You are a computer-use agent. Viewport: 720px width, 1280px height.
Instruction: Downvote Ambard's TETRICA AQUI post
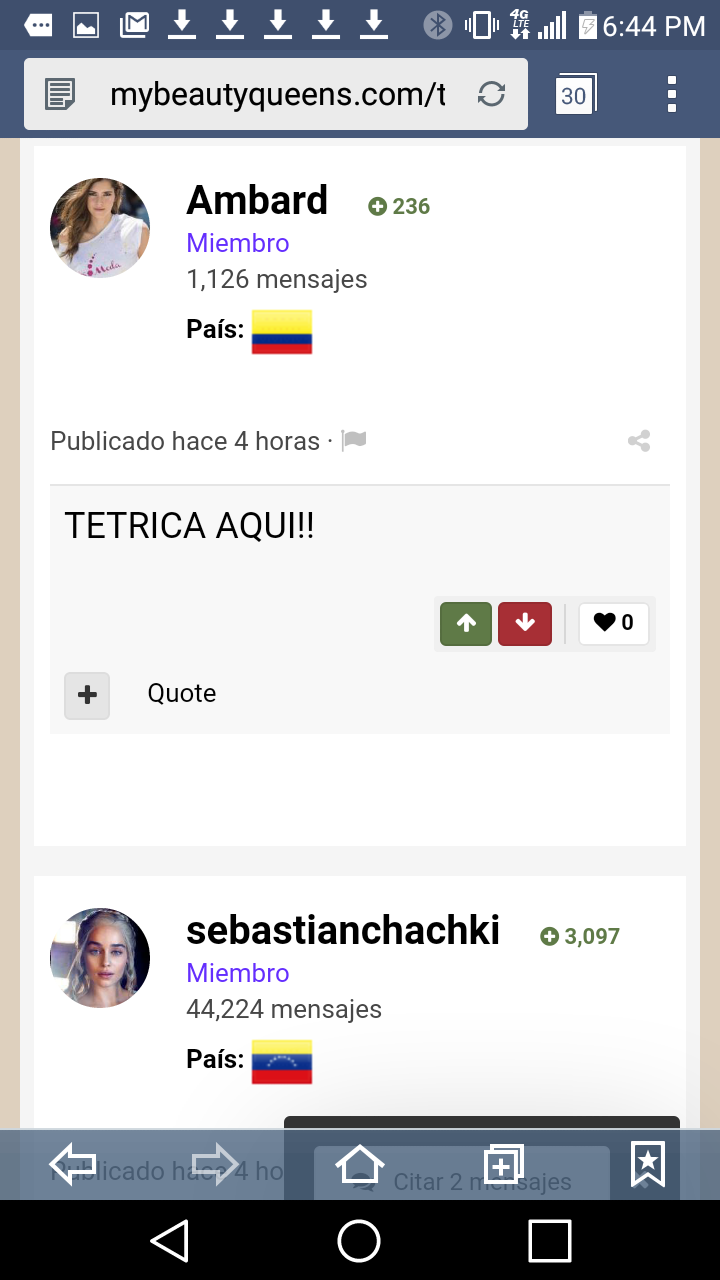pyautogui.click(x=525, y=624)
